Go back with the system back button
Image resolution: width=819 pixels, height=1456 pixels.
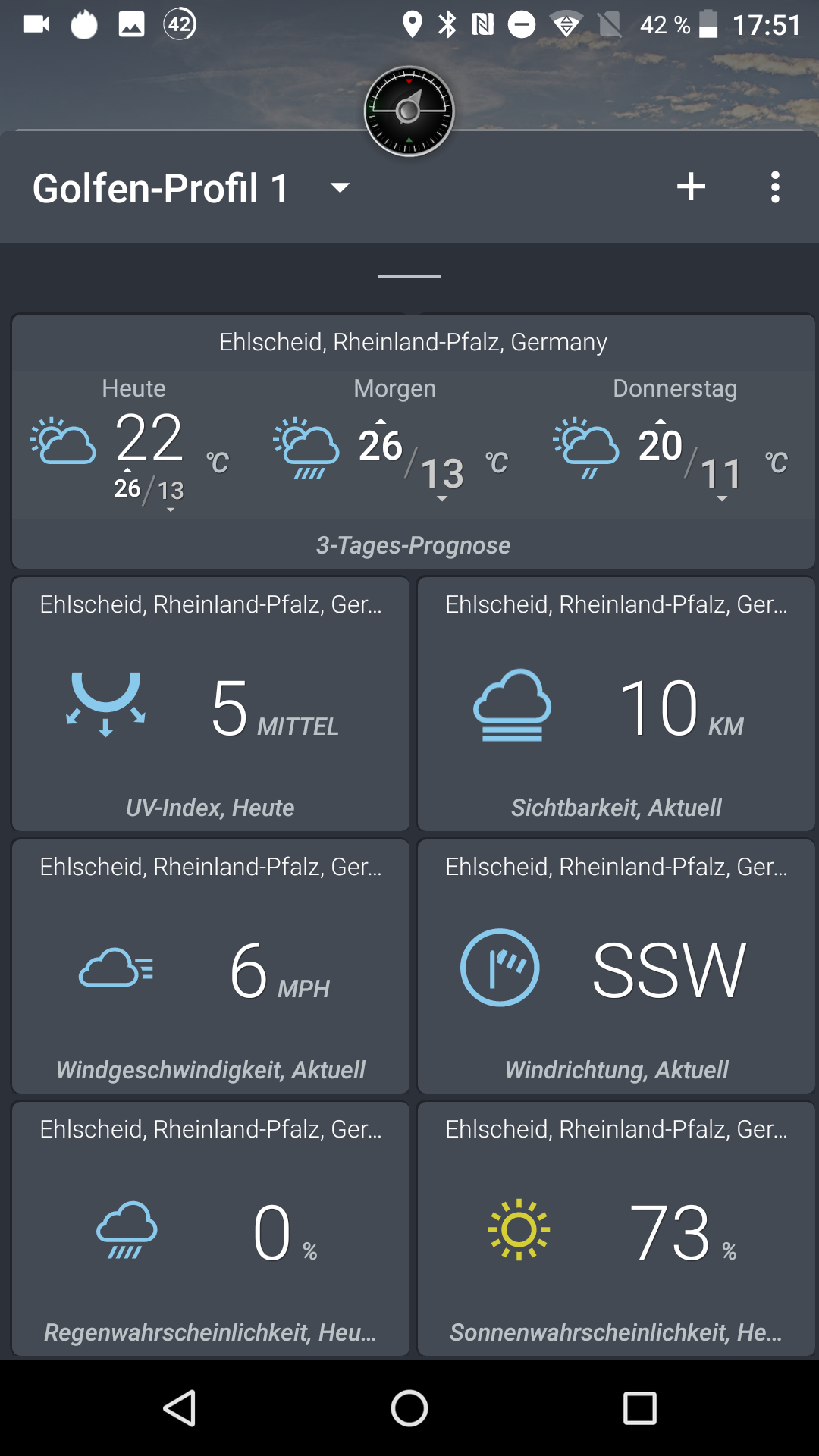pyautogui.click(x=180, y=1408)
